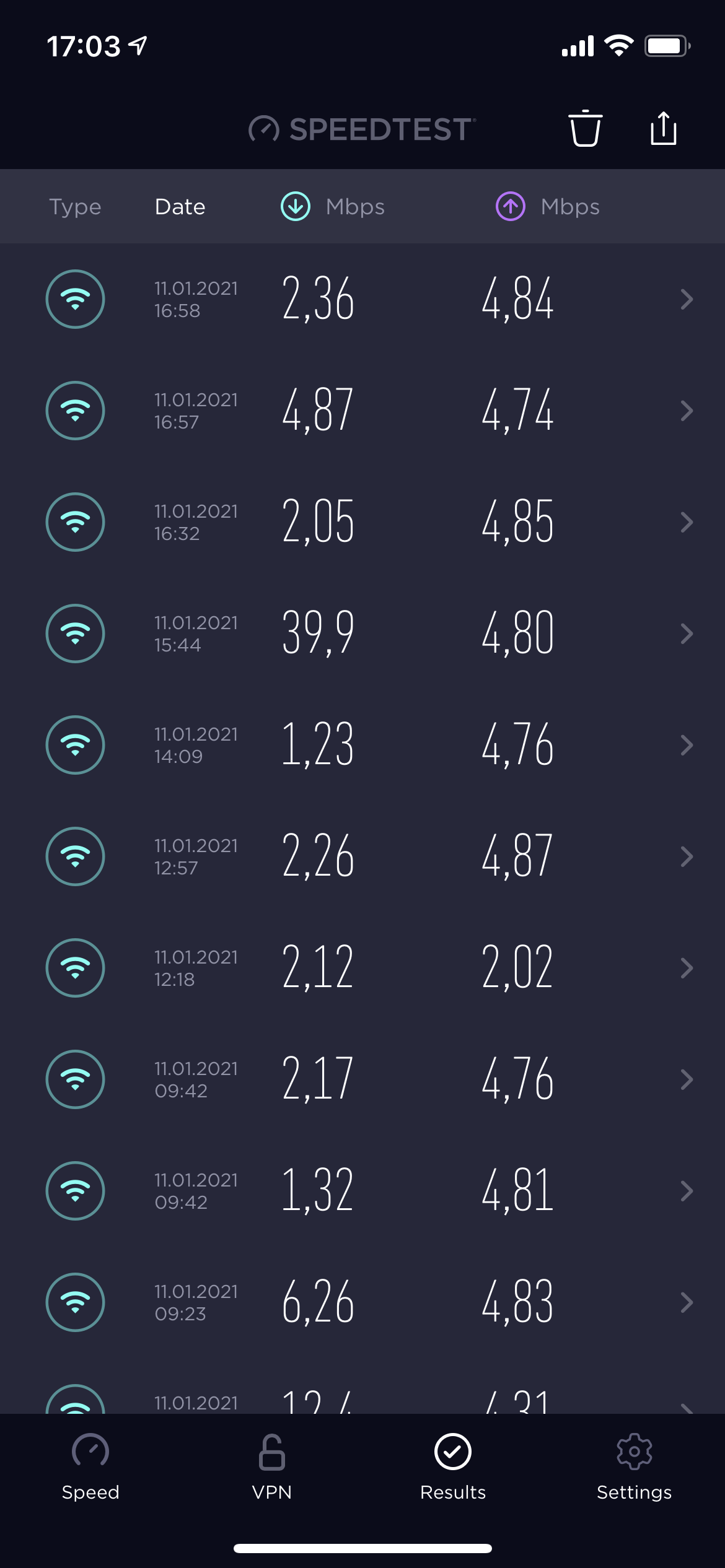Viewport: 725px width, 1568px height.
Task: Show details for the 12:18 result
Action: coord(362,968)
